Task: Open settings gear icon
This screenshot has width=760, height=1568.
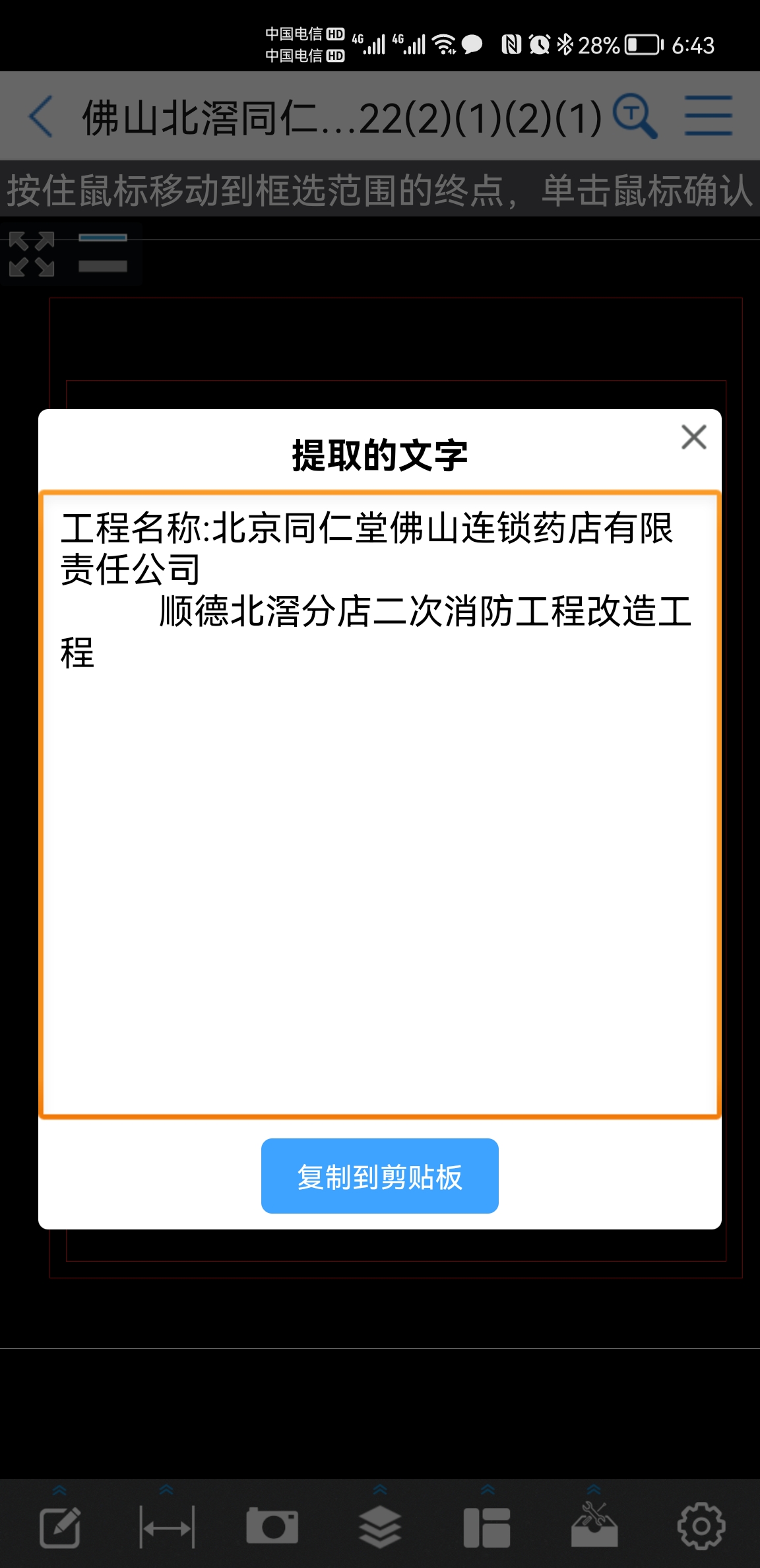Action: [x=701, y=1526]
